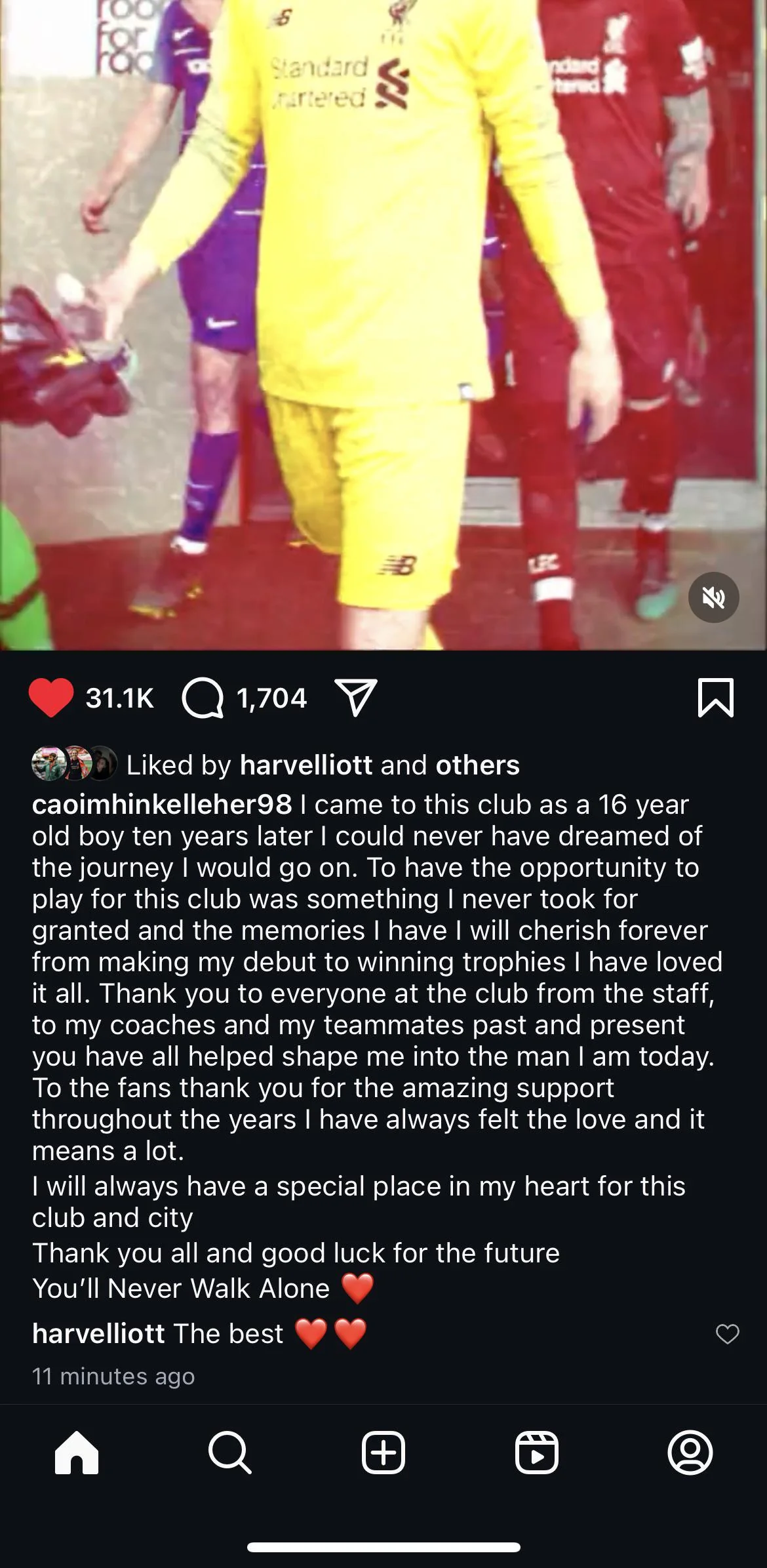Switch to the Reels tab

tap(537, 1453)
